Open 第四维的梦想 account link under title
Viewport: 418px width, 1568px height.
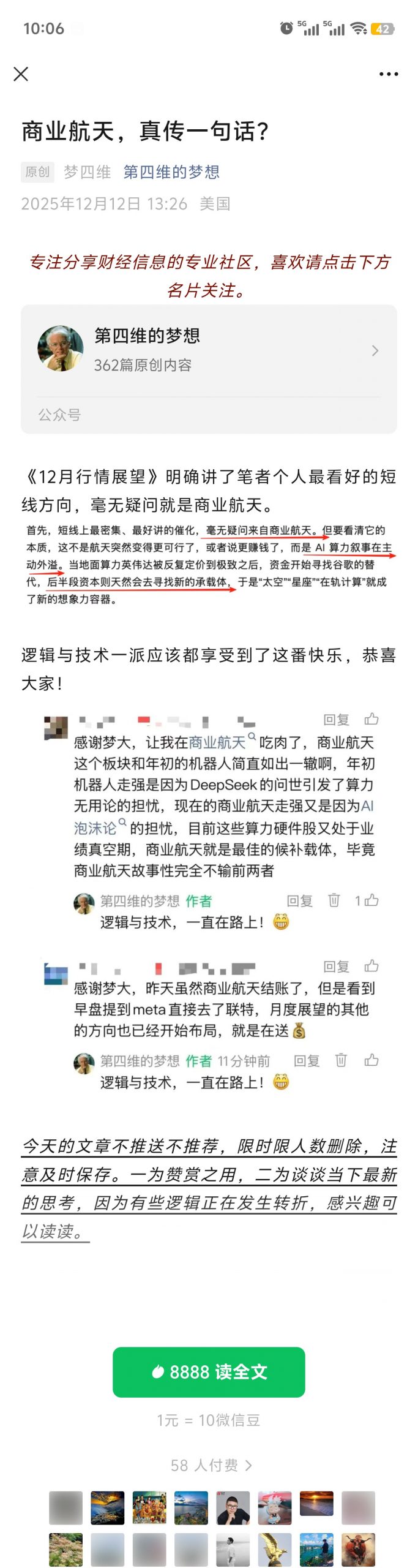tap(171, 172)
